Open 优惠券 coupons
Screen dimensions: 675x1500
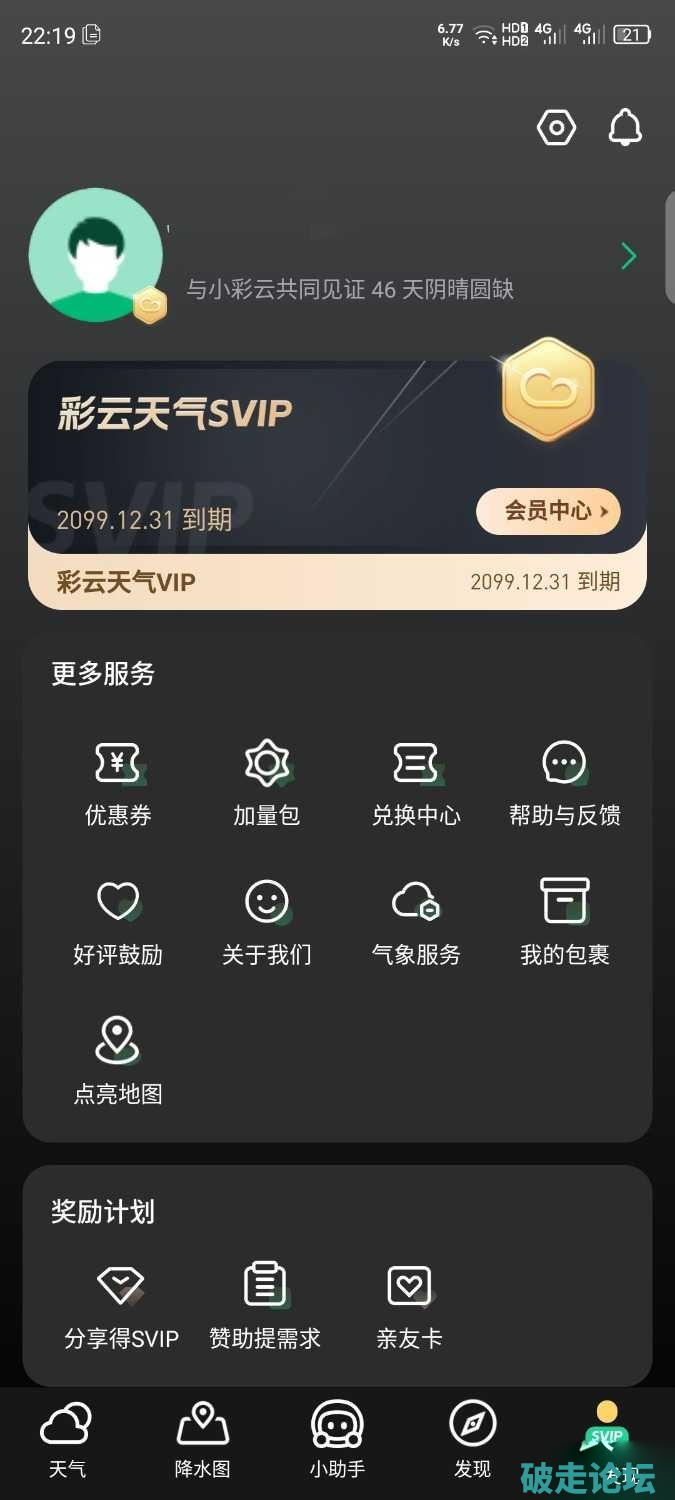(118, 784)
